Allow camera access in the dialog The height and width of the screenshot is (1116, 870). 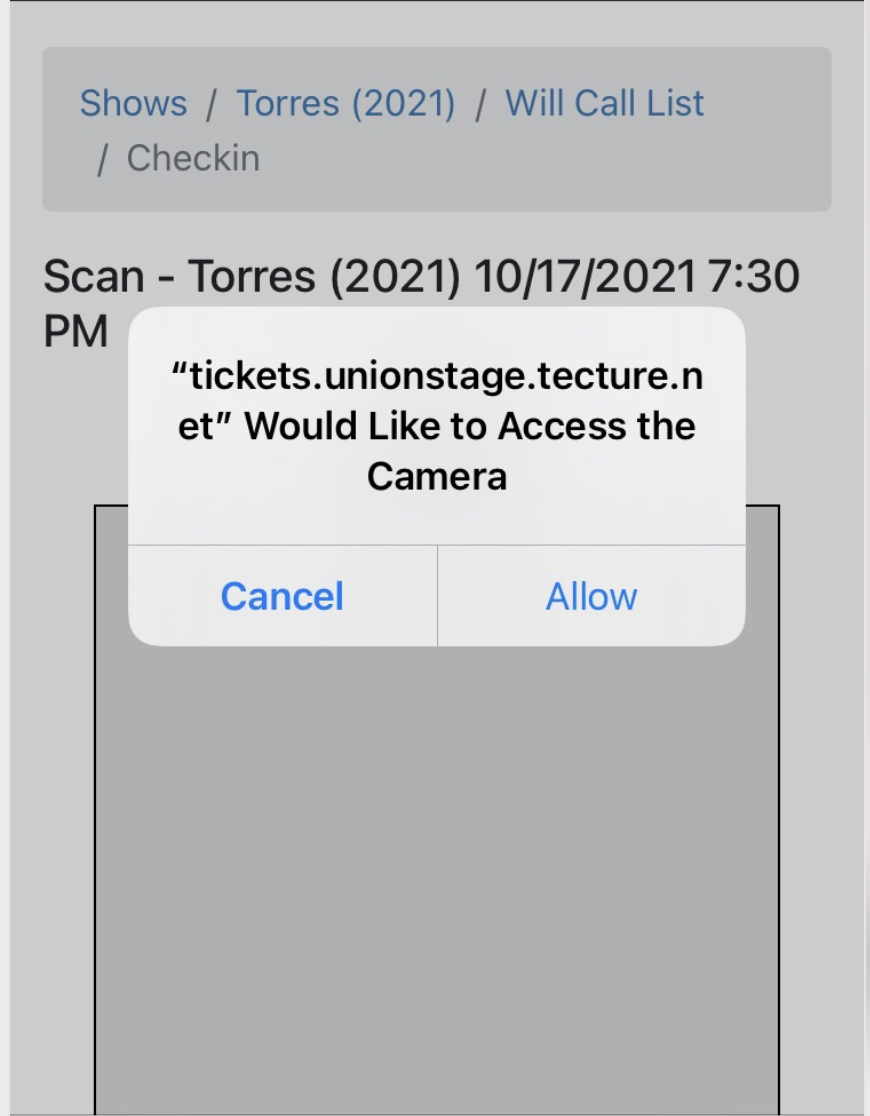(x=591, y=597)
